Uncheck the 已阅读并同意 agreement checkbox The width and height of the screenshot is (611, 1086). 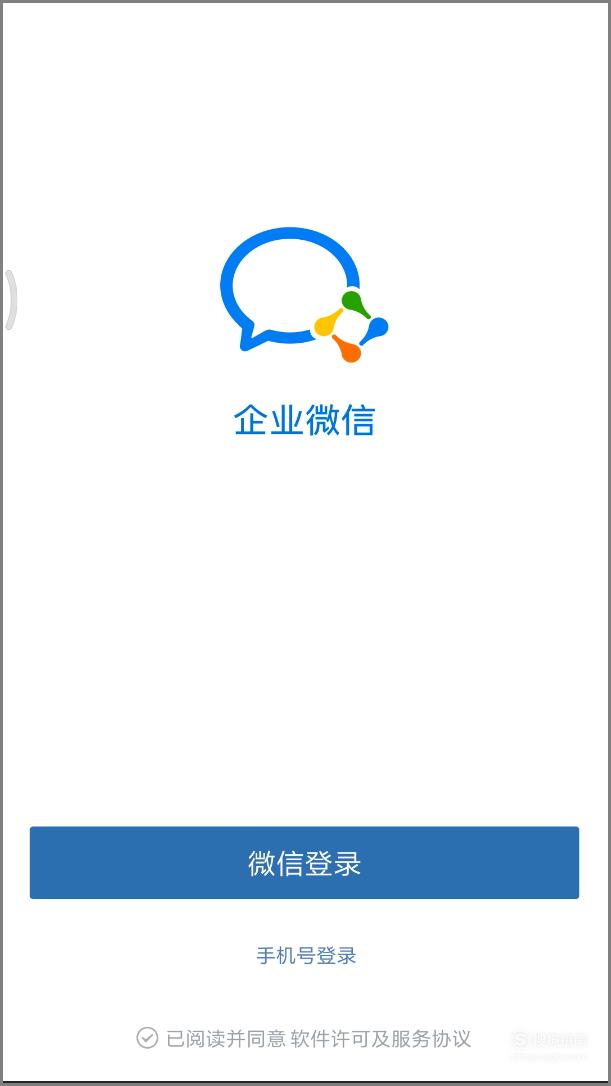click(x=147, y=1038)
